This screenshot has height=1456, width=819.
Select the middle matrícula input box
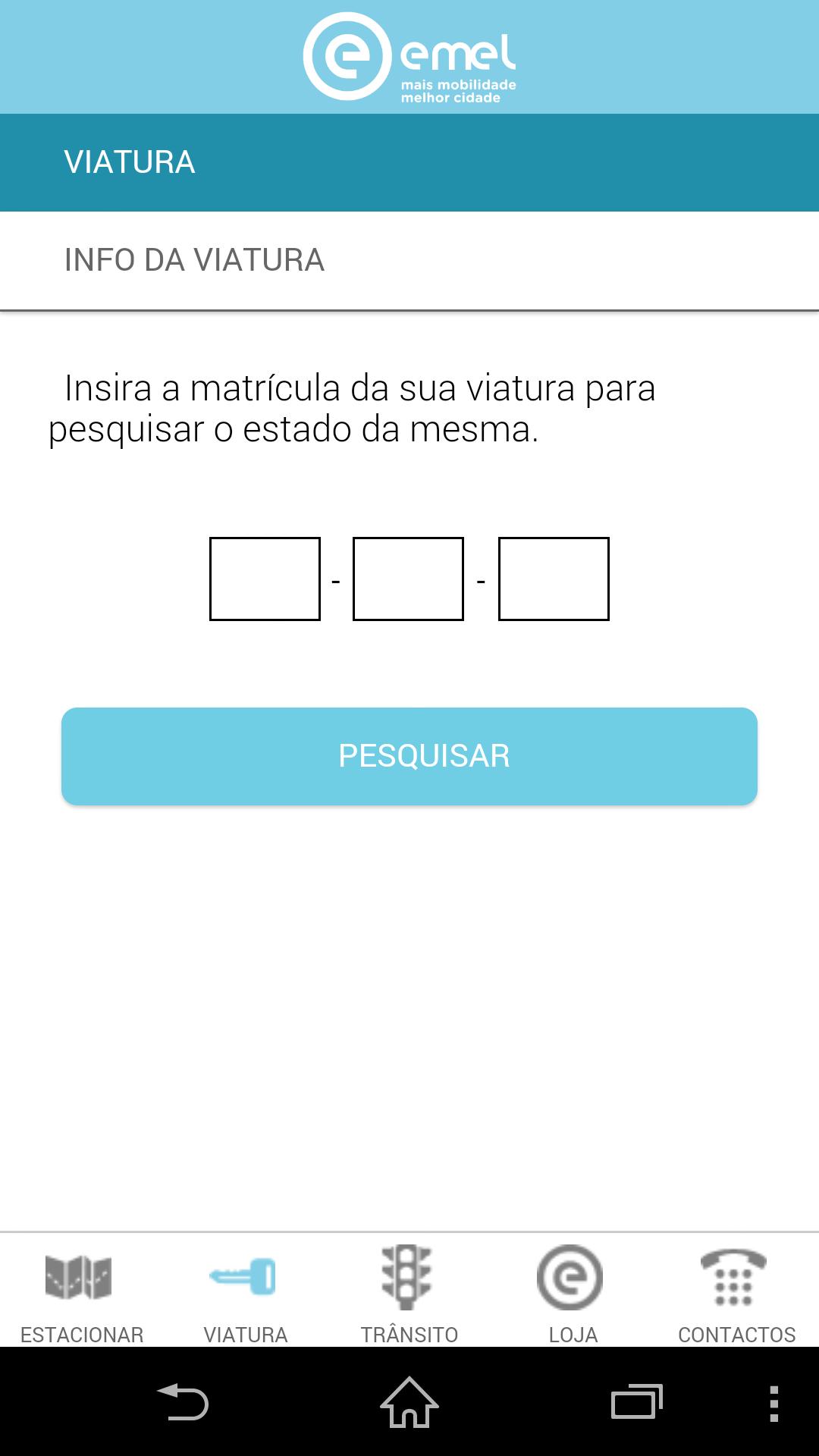click(x=408, y=579)
